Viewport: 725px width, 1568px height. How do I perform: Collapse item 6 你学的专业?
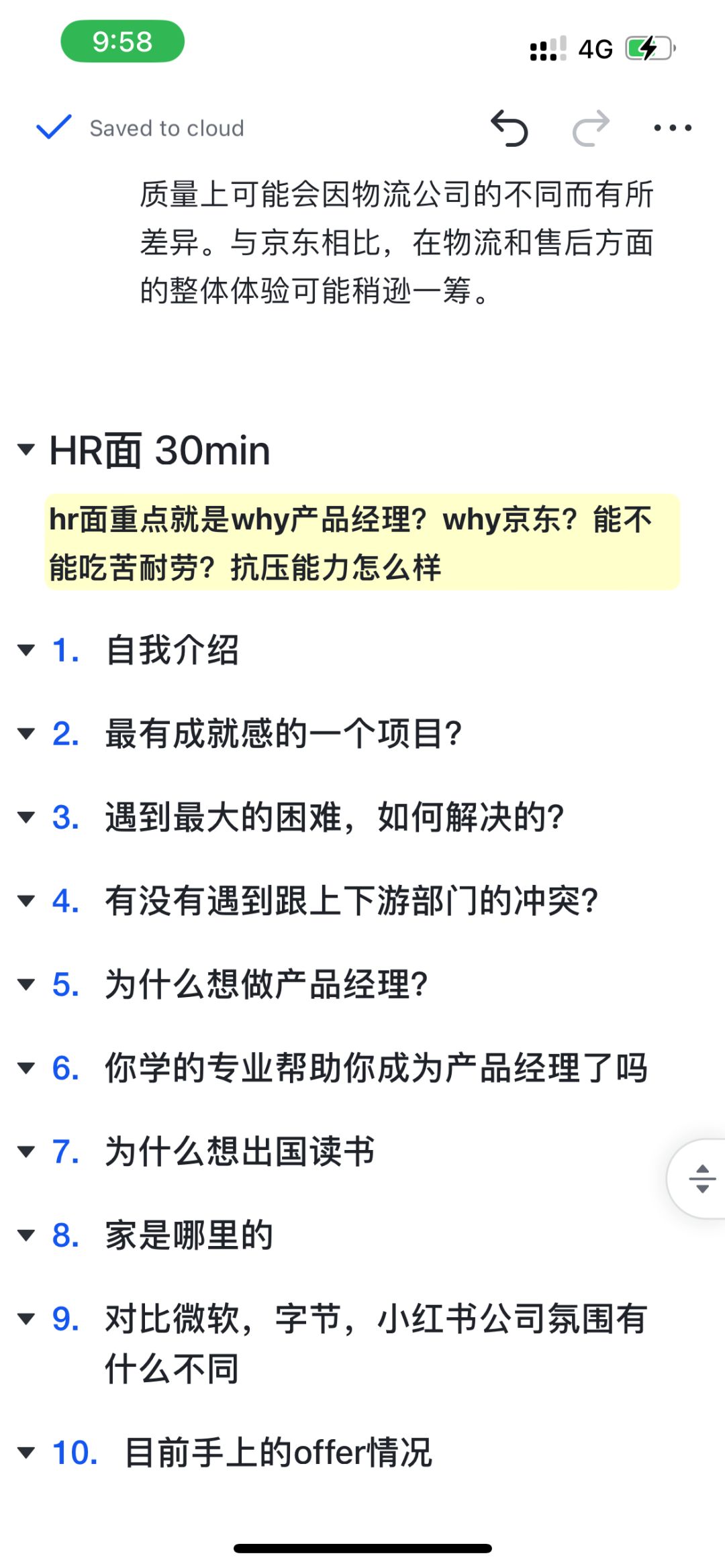click(26, 1068)
